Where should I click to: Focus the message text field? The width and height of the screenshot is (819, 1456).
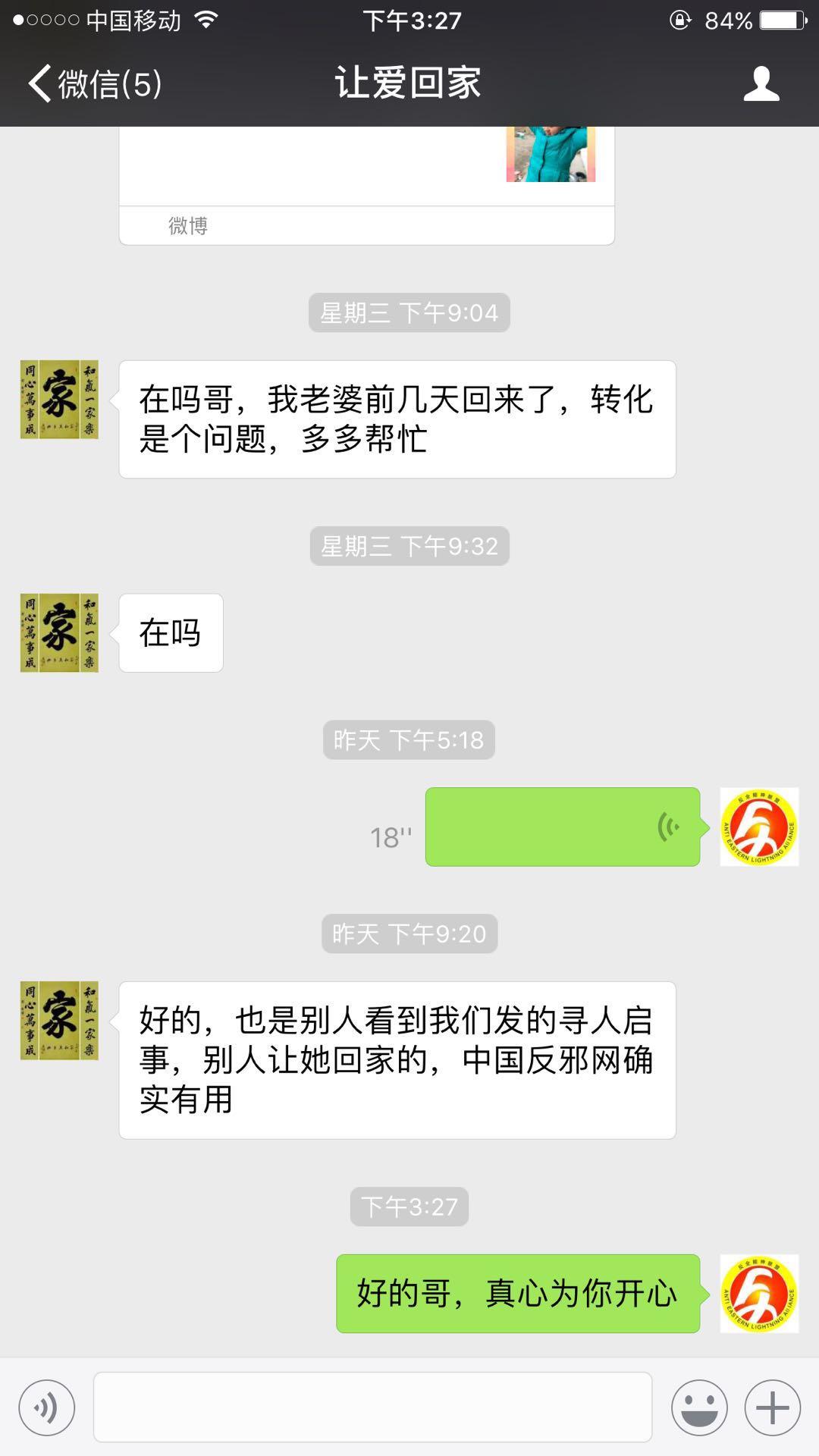[x=372, y=1407]
